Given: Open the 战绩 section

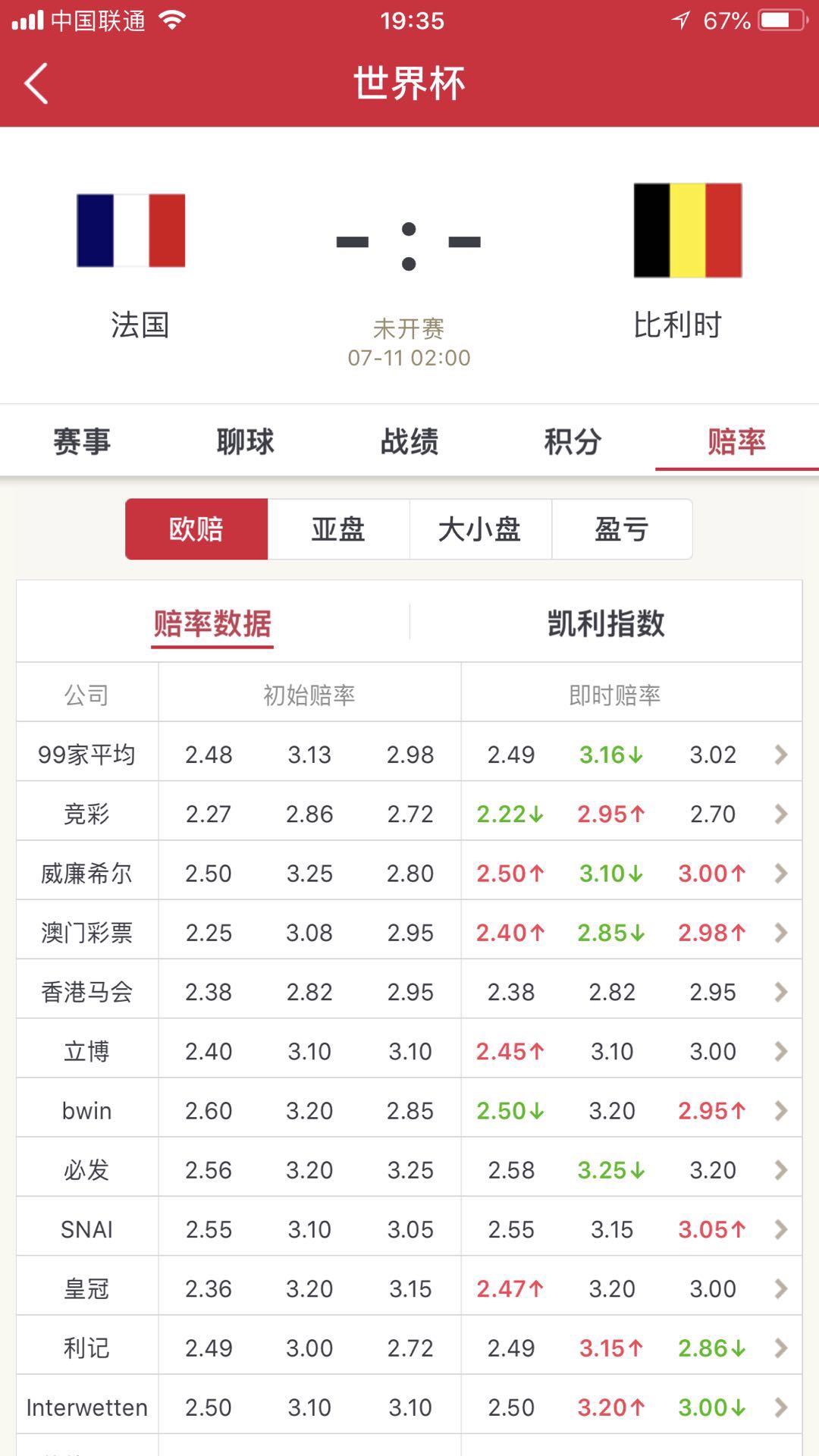Looking at the screenshot, I should (x=409, y=441).
